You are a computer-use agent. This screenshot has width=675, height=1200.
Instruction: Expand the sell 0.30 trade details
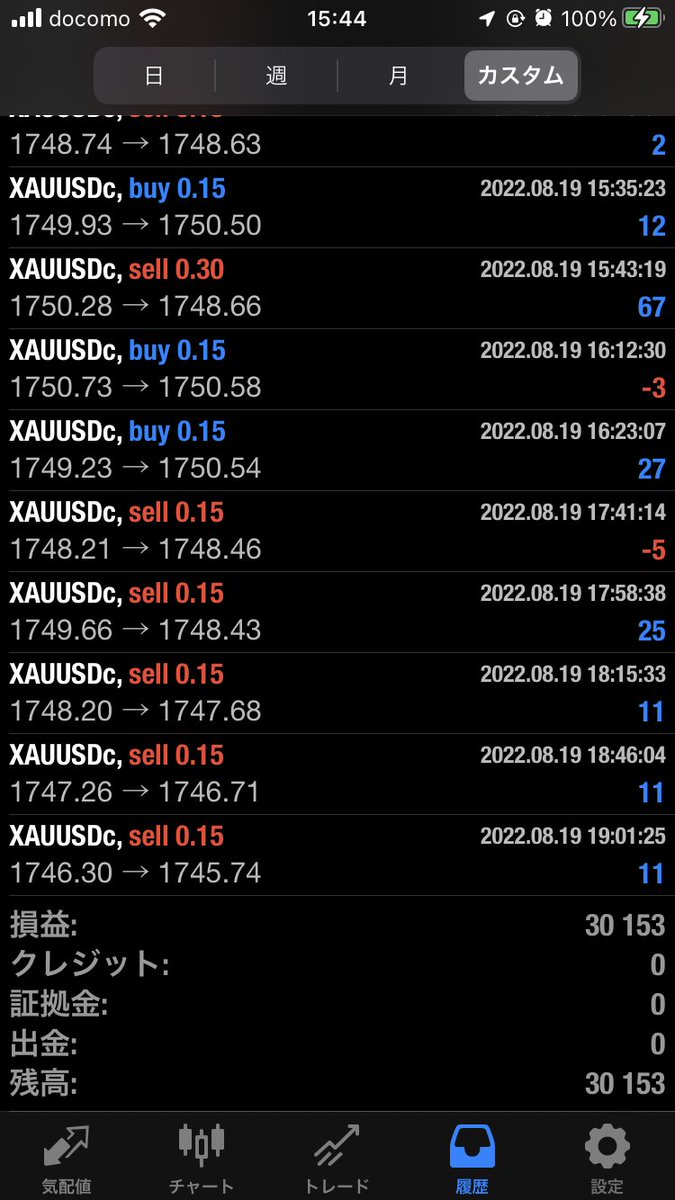tap(337, 288)
